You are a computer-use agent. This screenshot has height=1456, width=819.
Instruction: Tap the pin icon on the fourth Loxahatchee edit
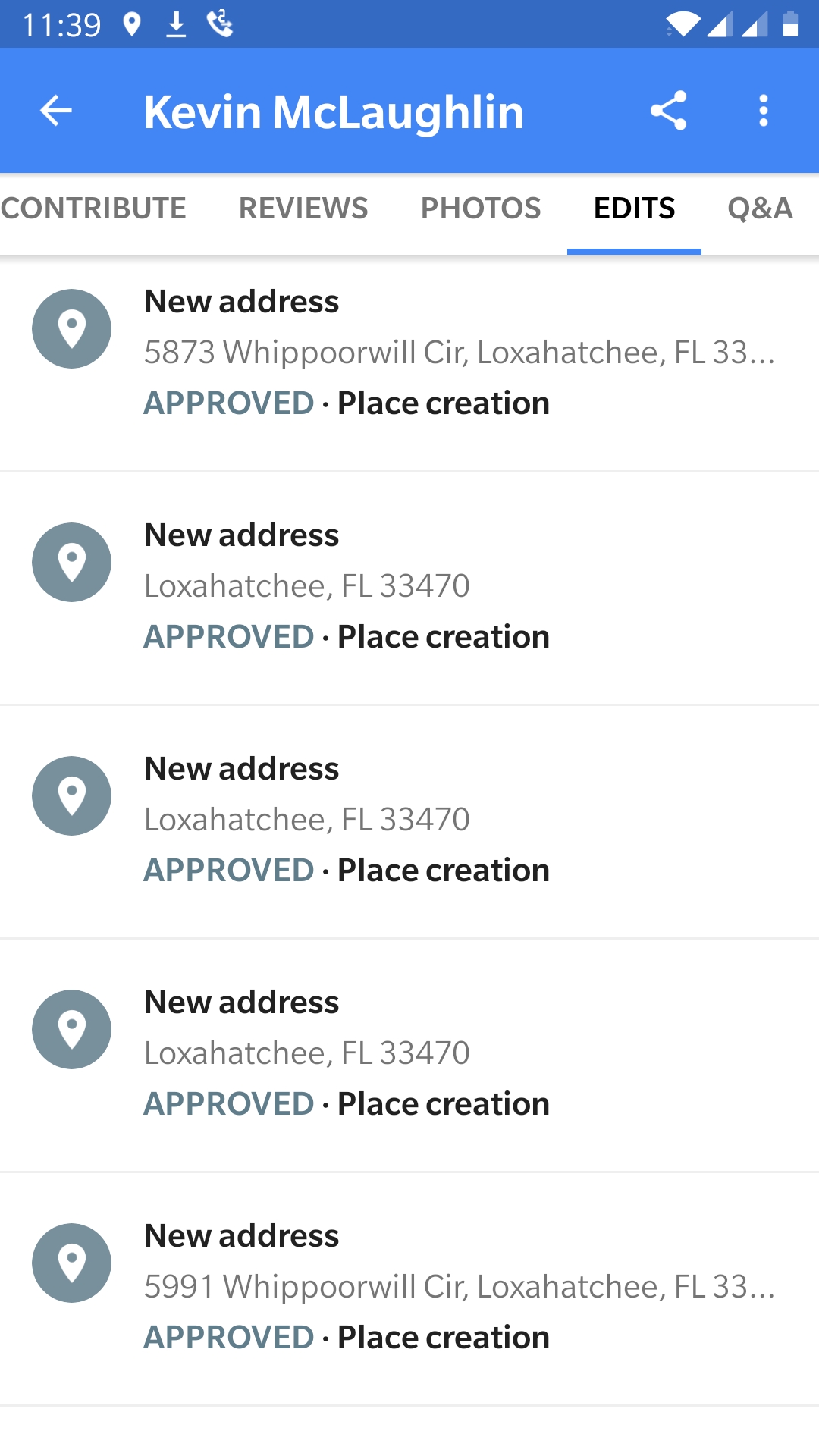click(71, 1029)
